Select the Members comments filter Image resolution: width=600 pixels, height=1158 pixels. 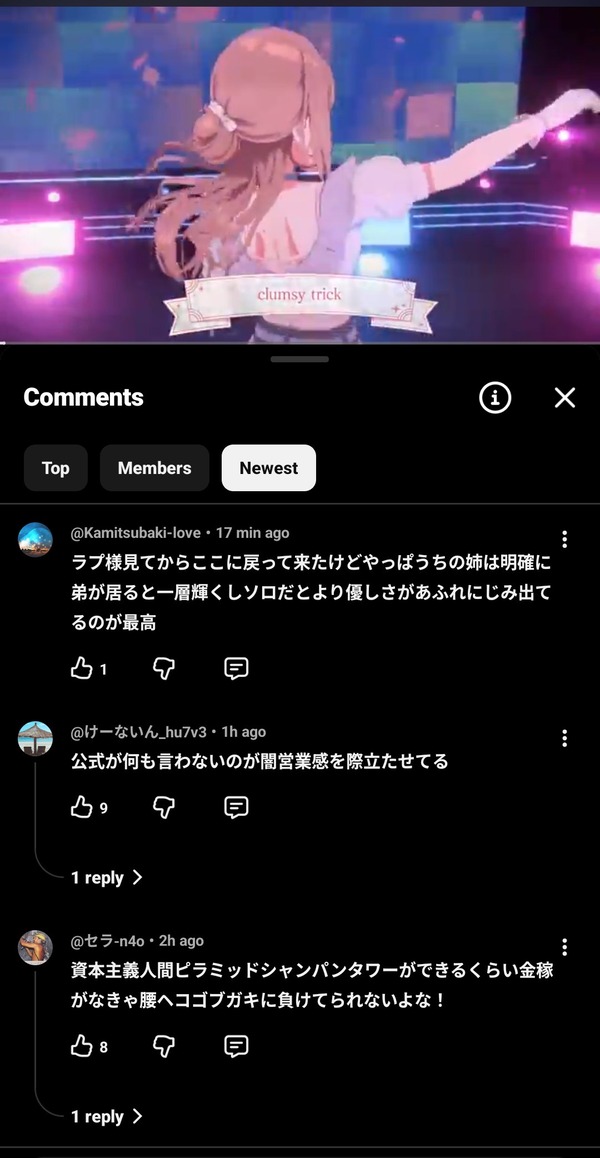point(154,468)
